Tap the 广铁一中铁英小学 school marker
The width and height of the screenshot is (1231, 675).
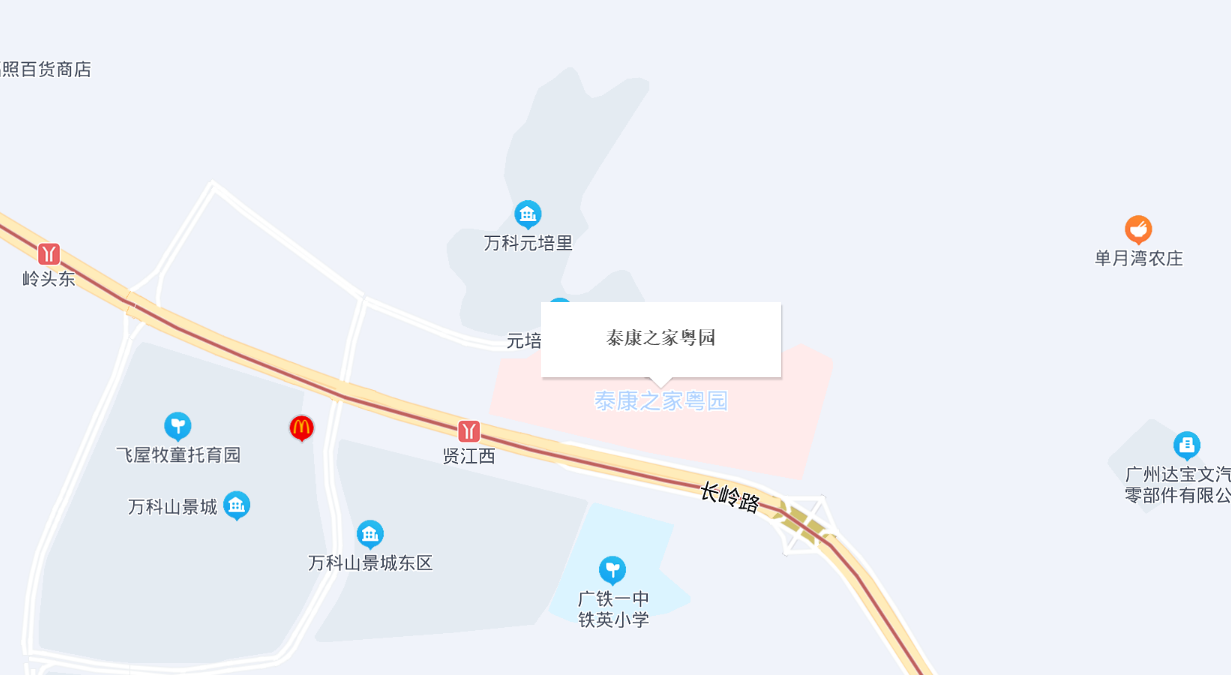tap(612, 570)
